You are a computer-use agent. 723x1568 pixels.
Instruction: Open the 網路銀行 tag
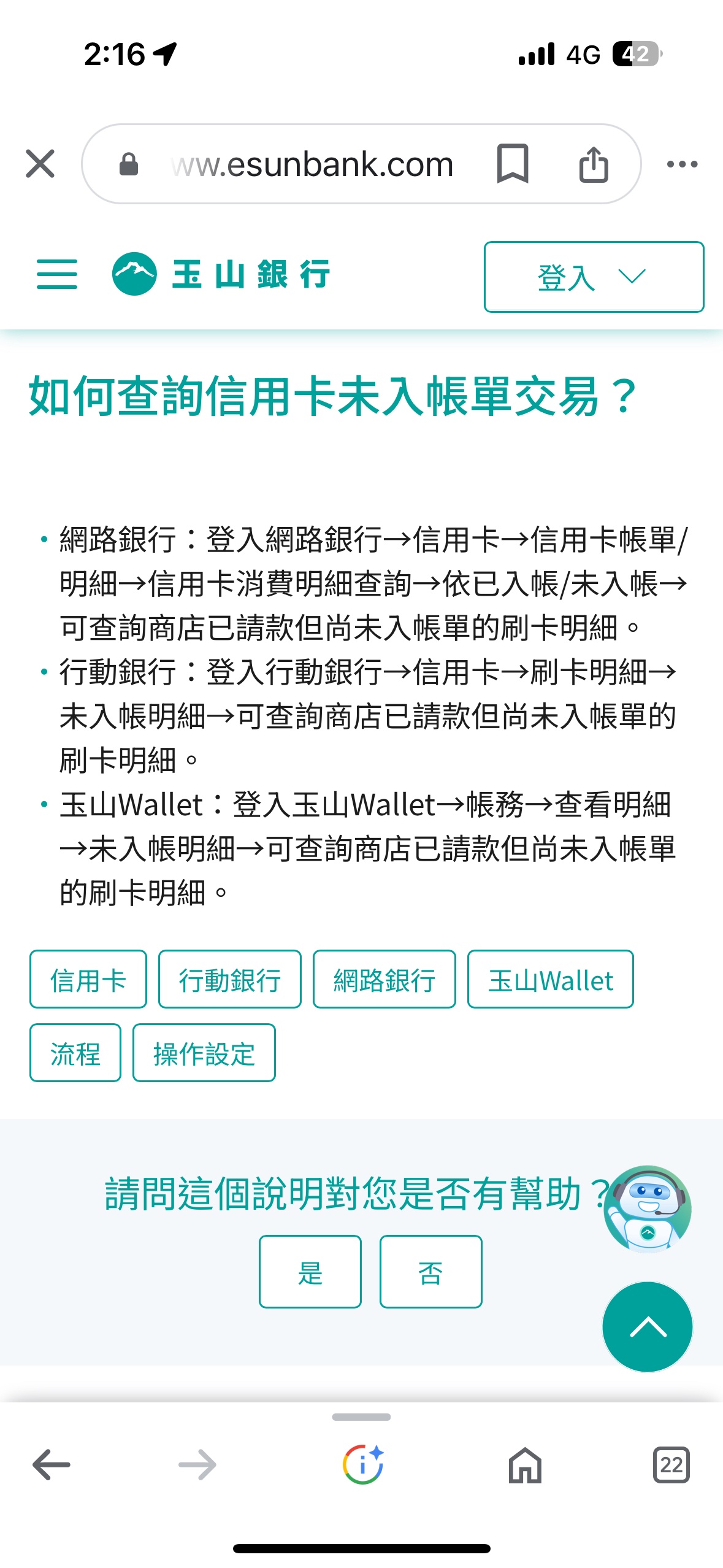point(384,980)
